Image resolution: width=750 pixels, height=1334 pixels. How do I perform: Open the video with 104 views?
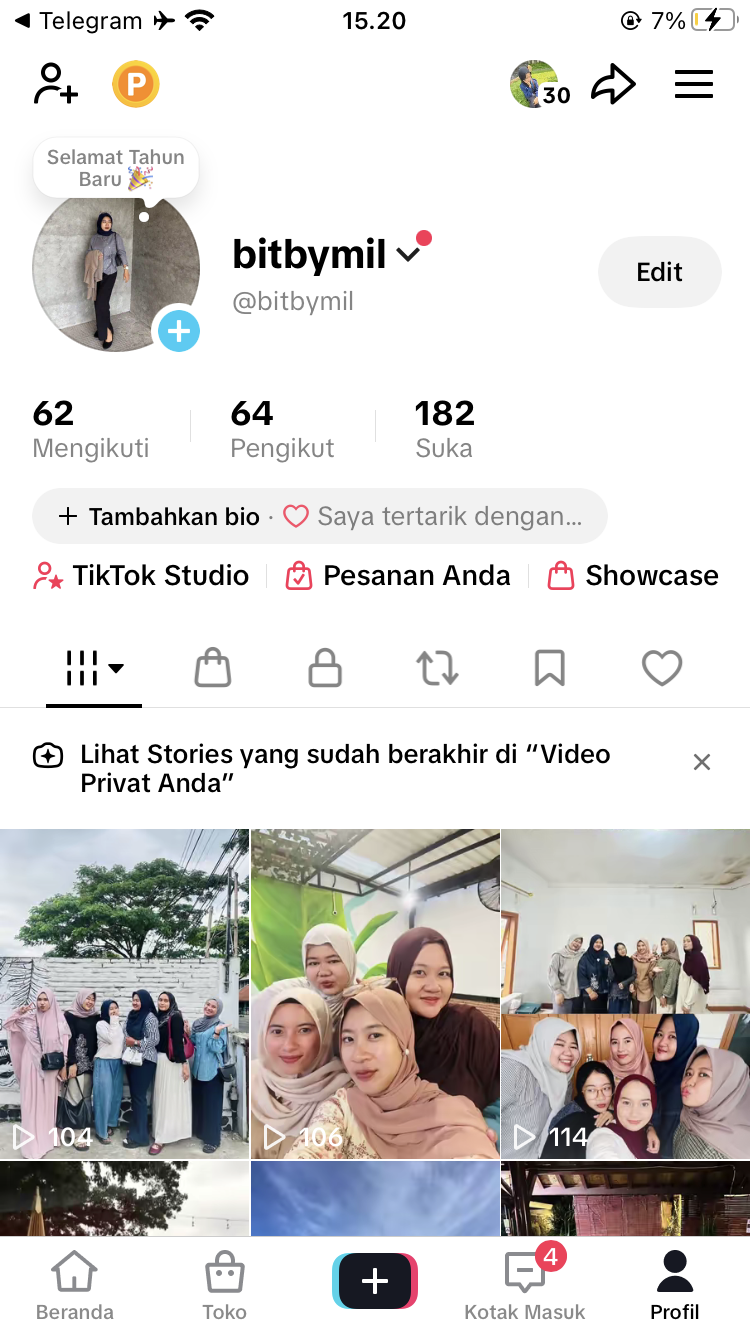tap(124, 993)
